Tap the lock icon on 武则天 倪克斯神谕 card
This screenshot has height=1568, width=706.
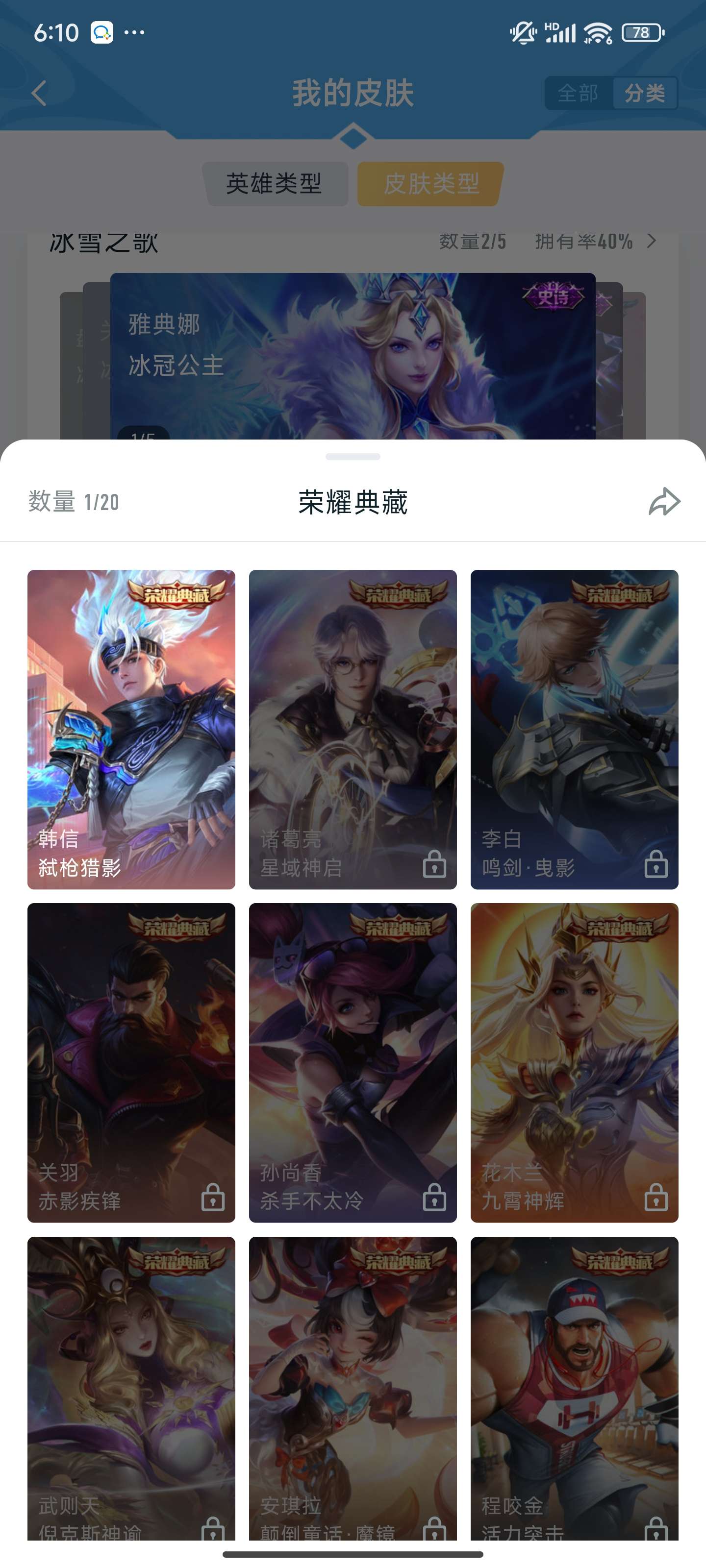[213, 1529]
